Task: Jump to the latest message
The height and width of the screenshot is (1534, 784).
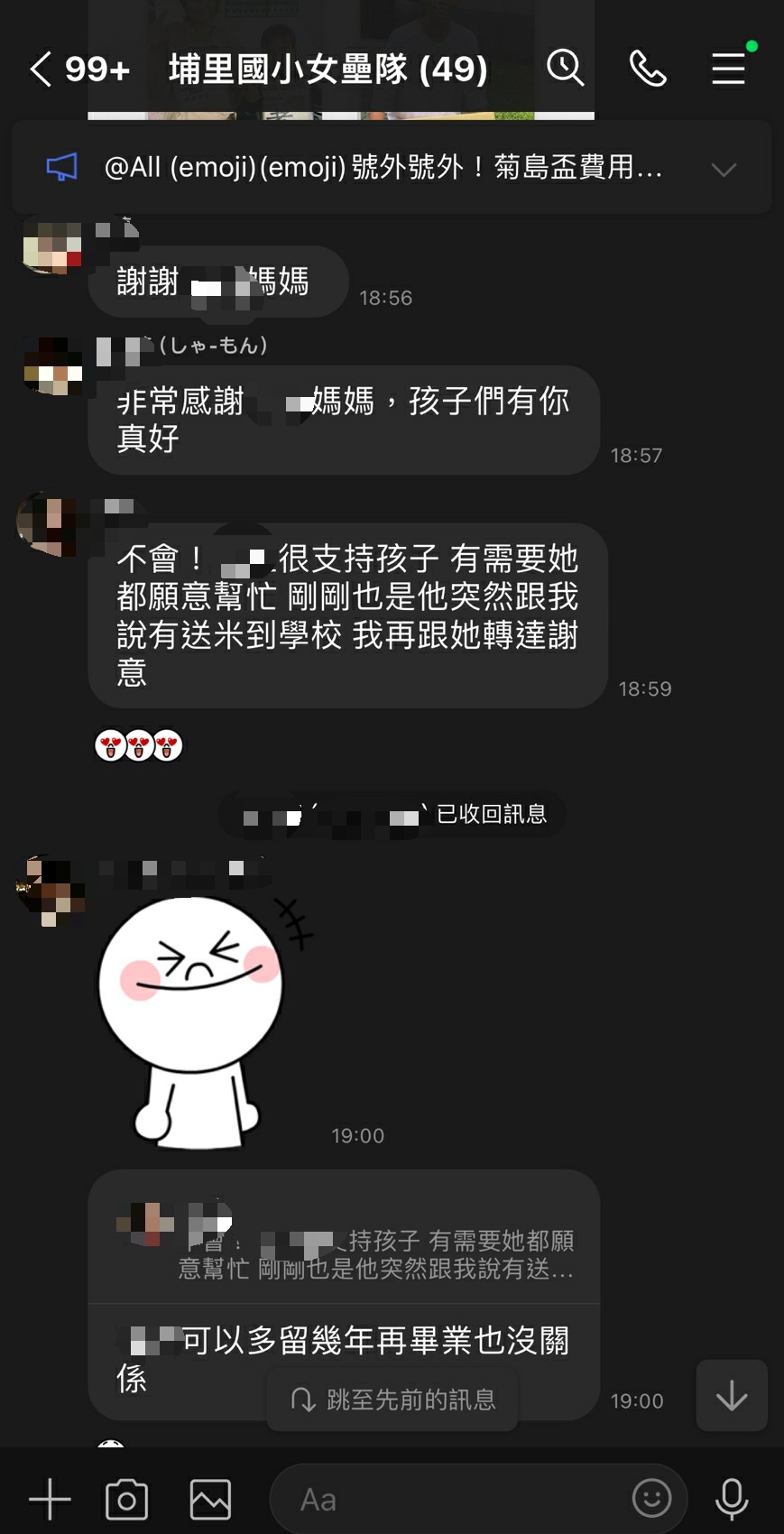Action: tap(732, 1396)
